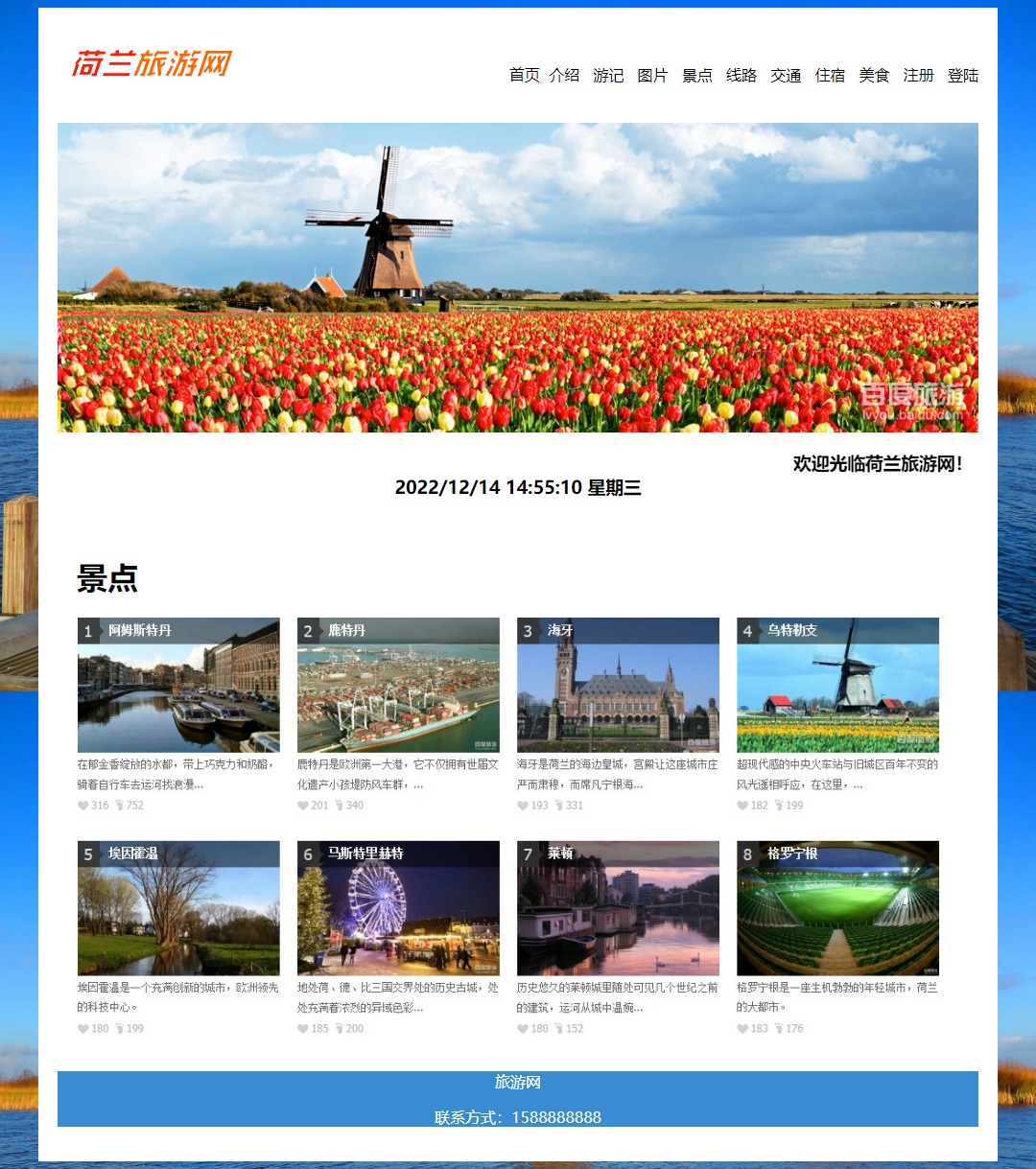The width and height of the screenshot is (1036, 1169).
Task: Open the 美食 link
Action: [874, 75]
